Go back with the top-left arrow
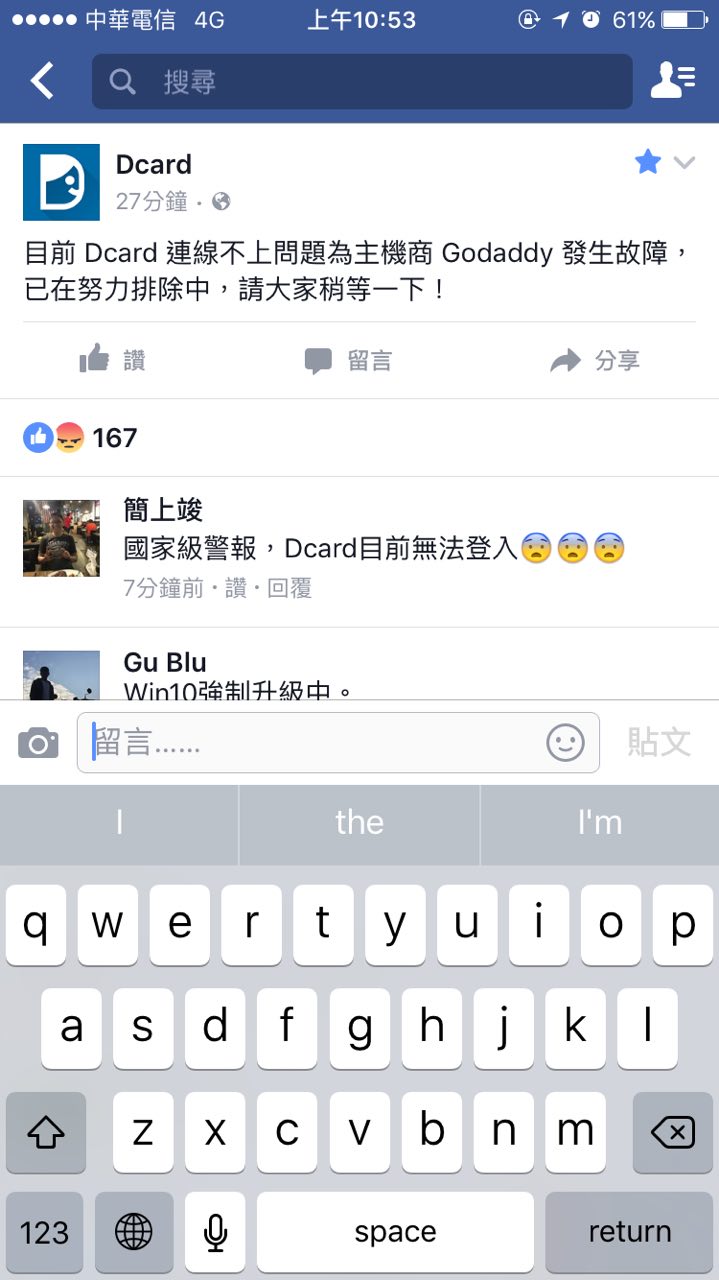Viewport: 719px width, 1280px height. pos(42,81)
